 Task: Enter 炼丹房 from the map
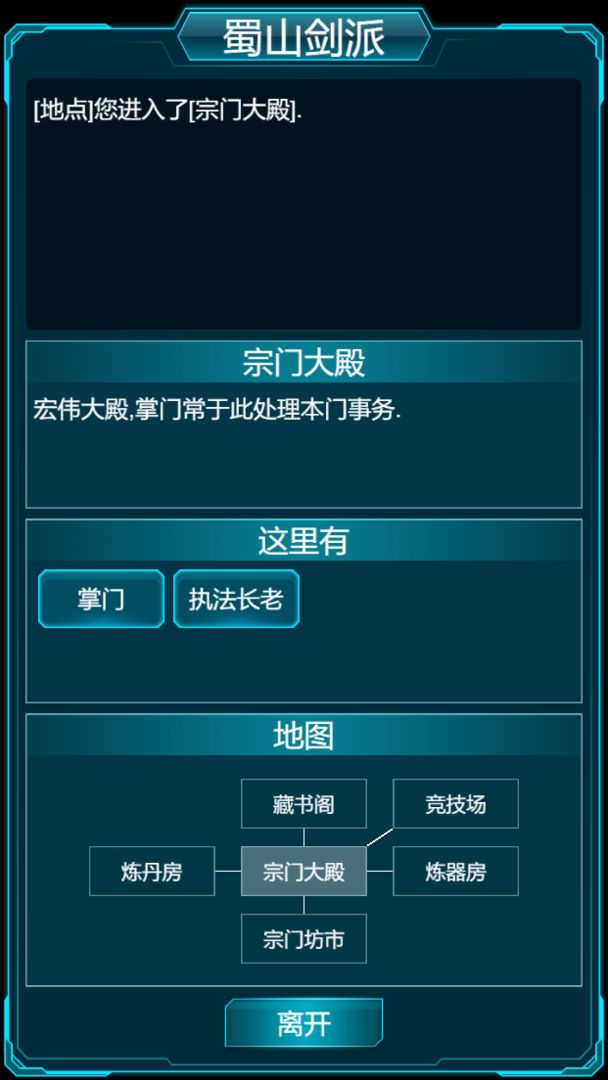coord(152,871)
